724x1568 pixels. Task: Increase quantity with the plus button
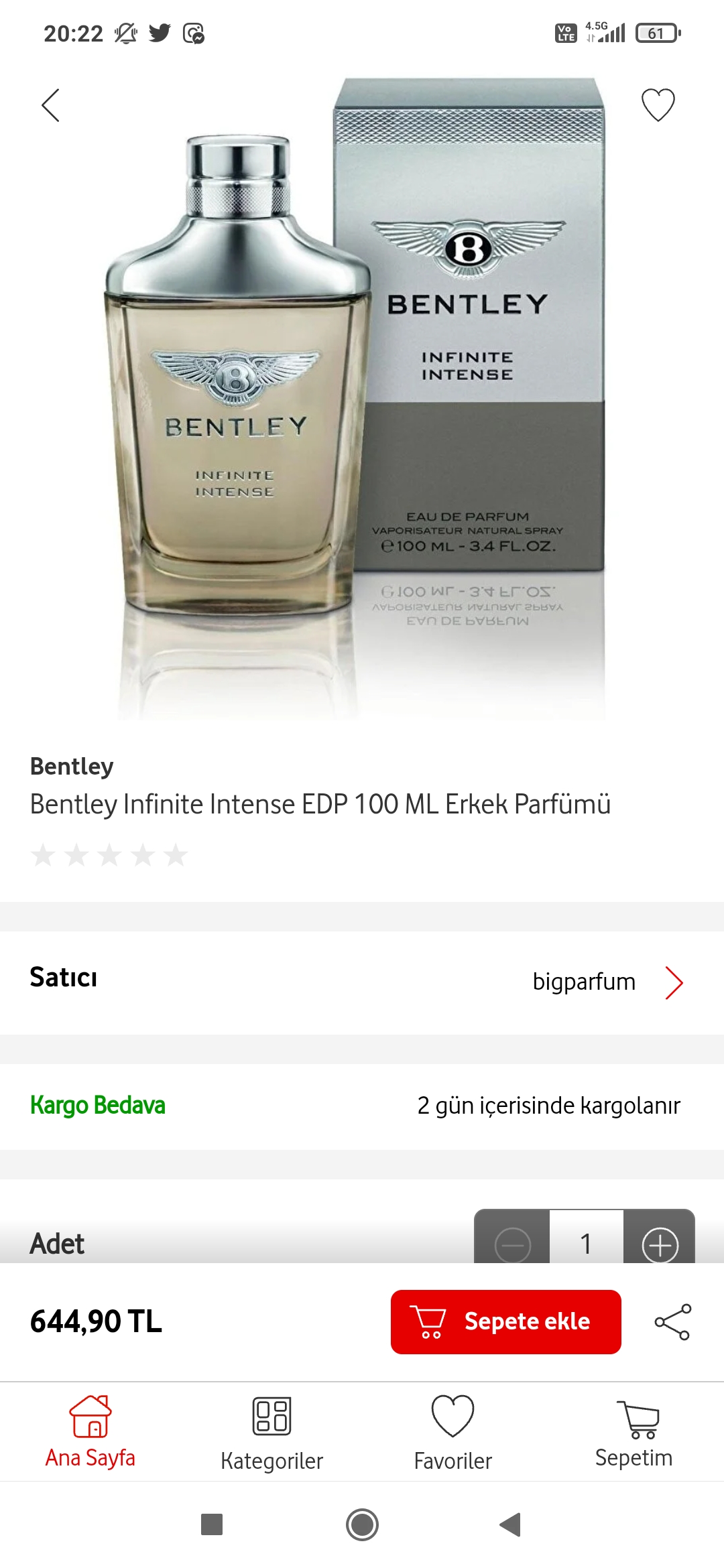coord(660,1244)
